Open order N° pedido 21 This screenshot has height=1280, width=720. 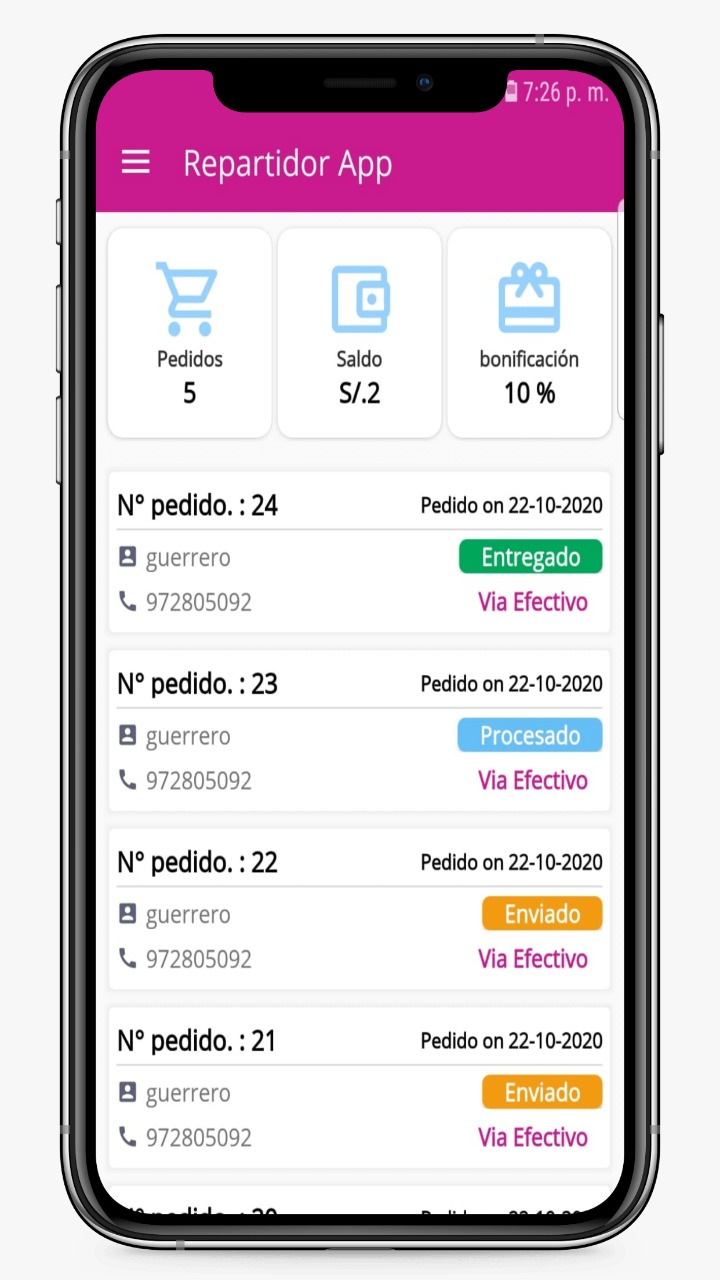click(359, 1088)
